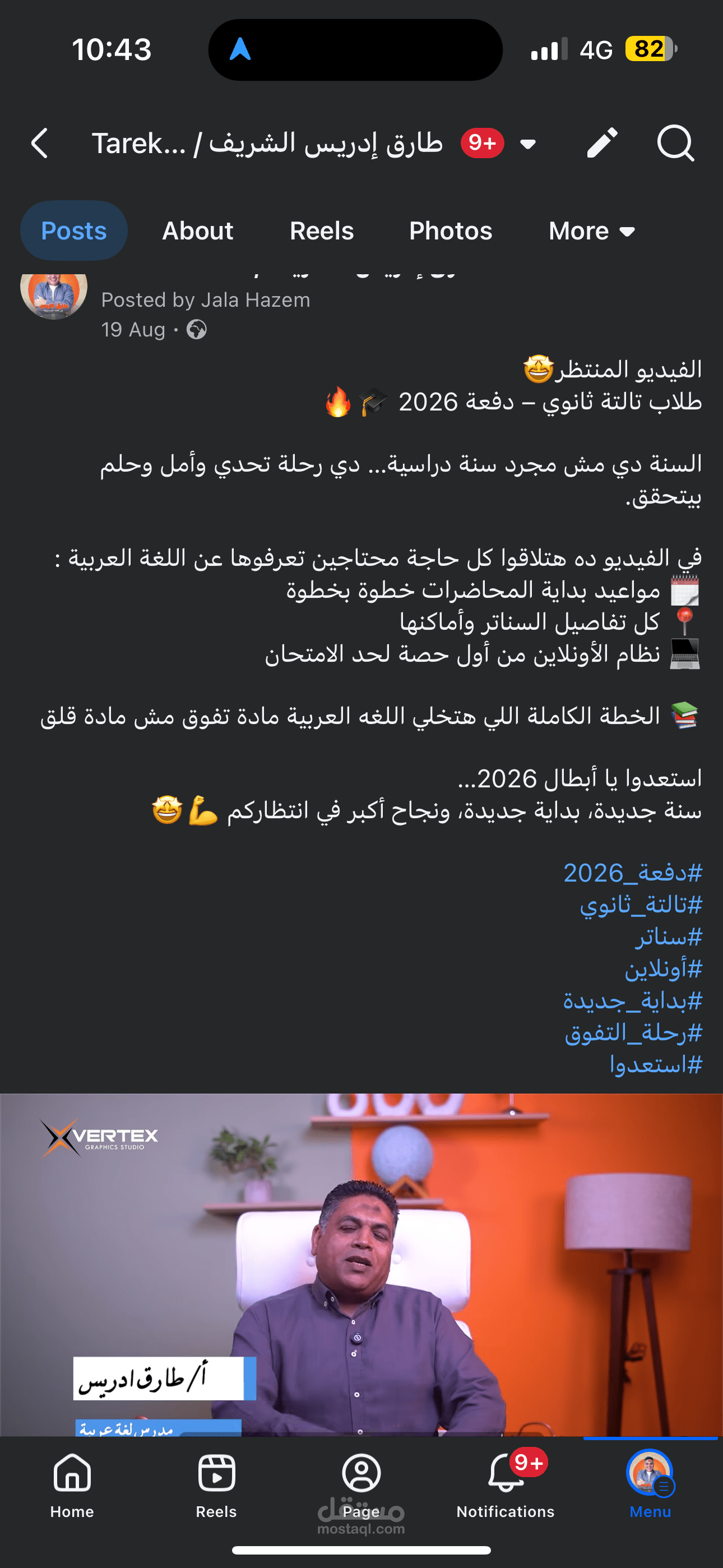Switch to the Photos tab

[451, 230]
